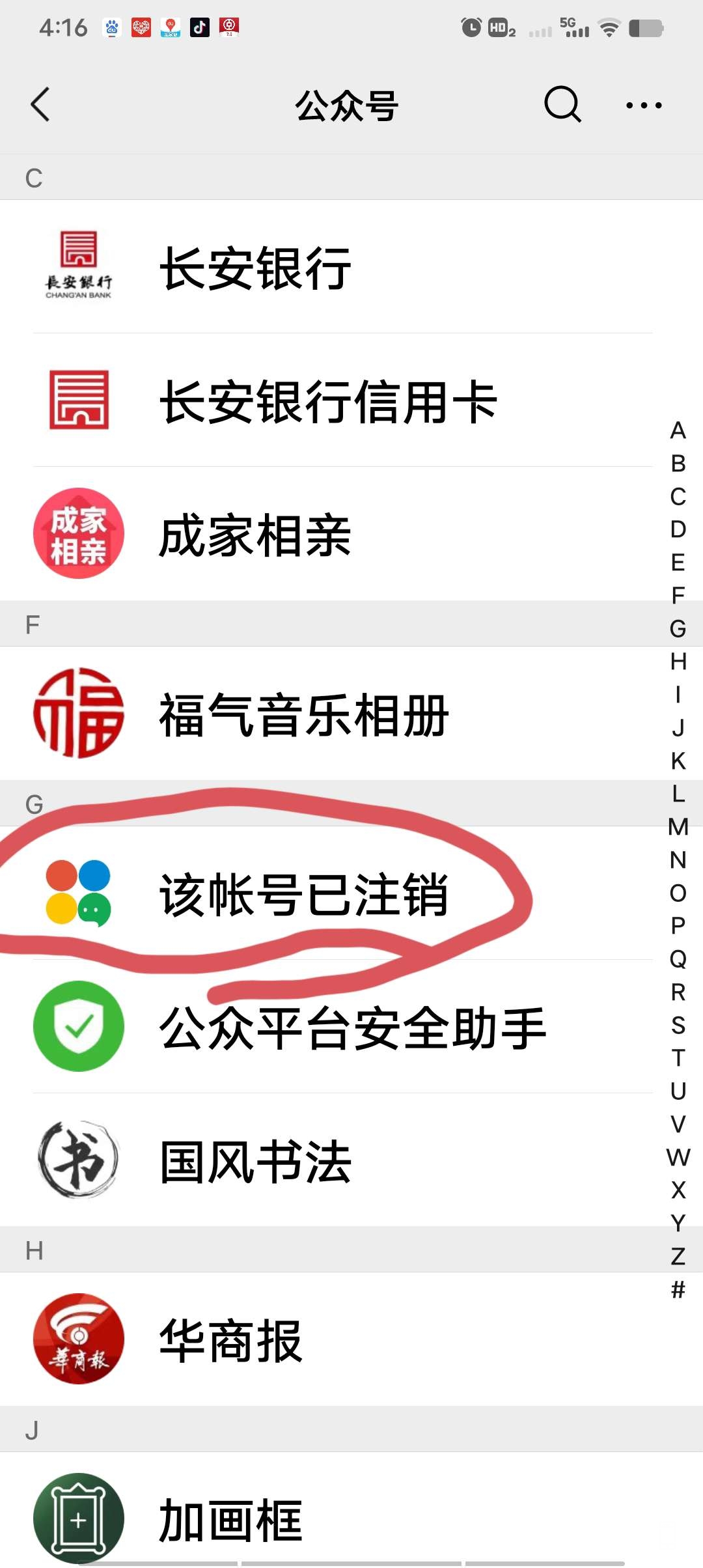
Task: Open the 成家相亲 account
Action: tap(325, 534)
